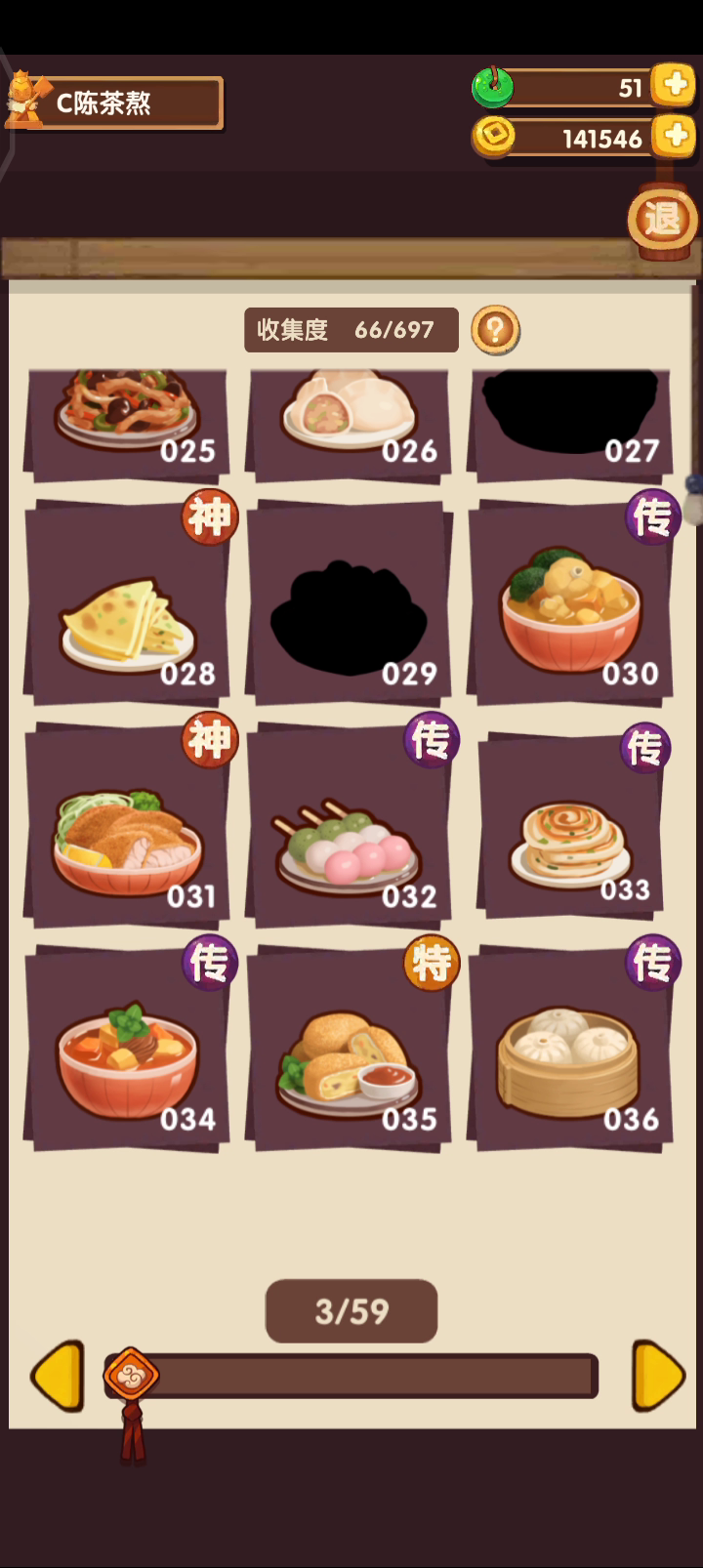The width and height of the screenshot is (703, 1568).
Task: Open player profile C陈茶熬
Action: [x=114, y=103]
